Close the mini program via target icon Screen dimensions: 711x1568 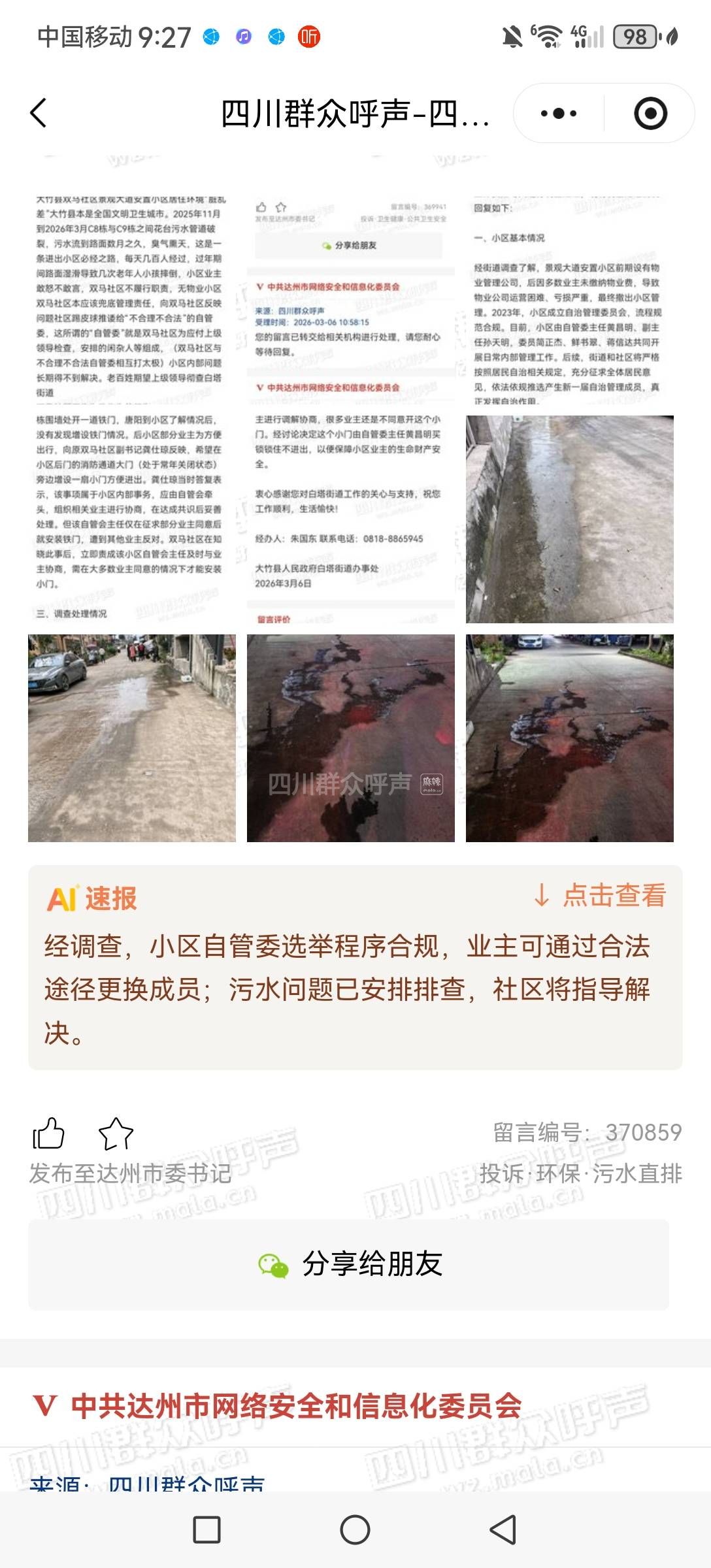pos(650,113)
